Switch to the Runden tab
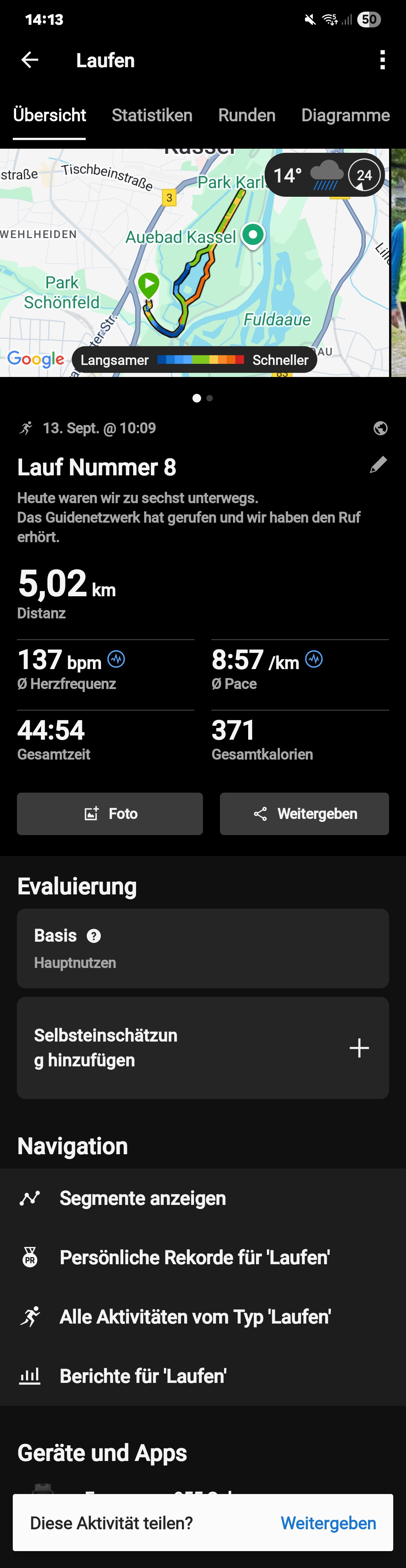This screenshot has width=406, height=1568. click(x=246, y=116)
